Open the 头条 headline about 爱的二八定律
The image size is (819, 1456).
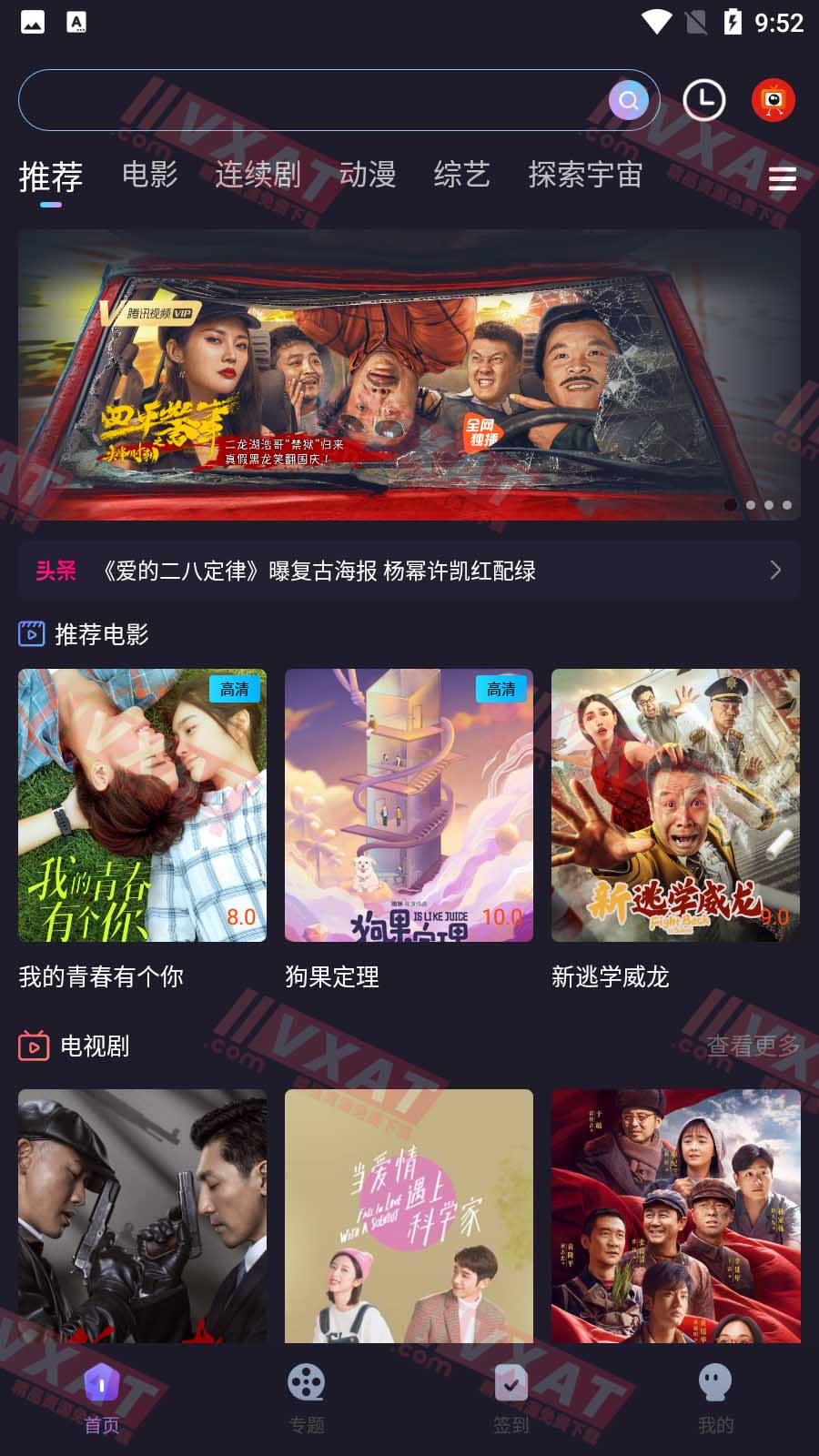click(318, 572)
